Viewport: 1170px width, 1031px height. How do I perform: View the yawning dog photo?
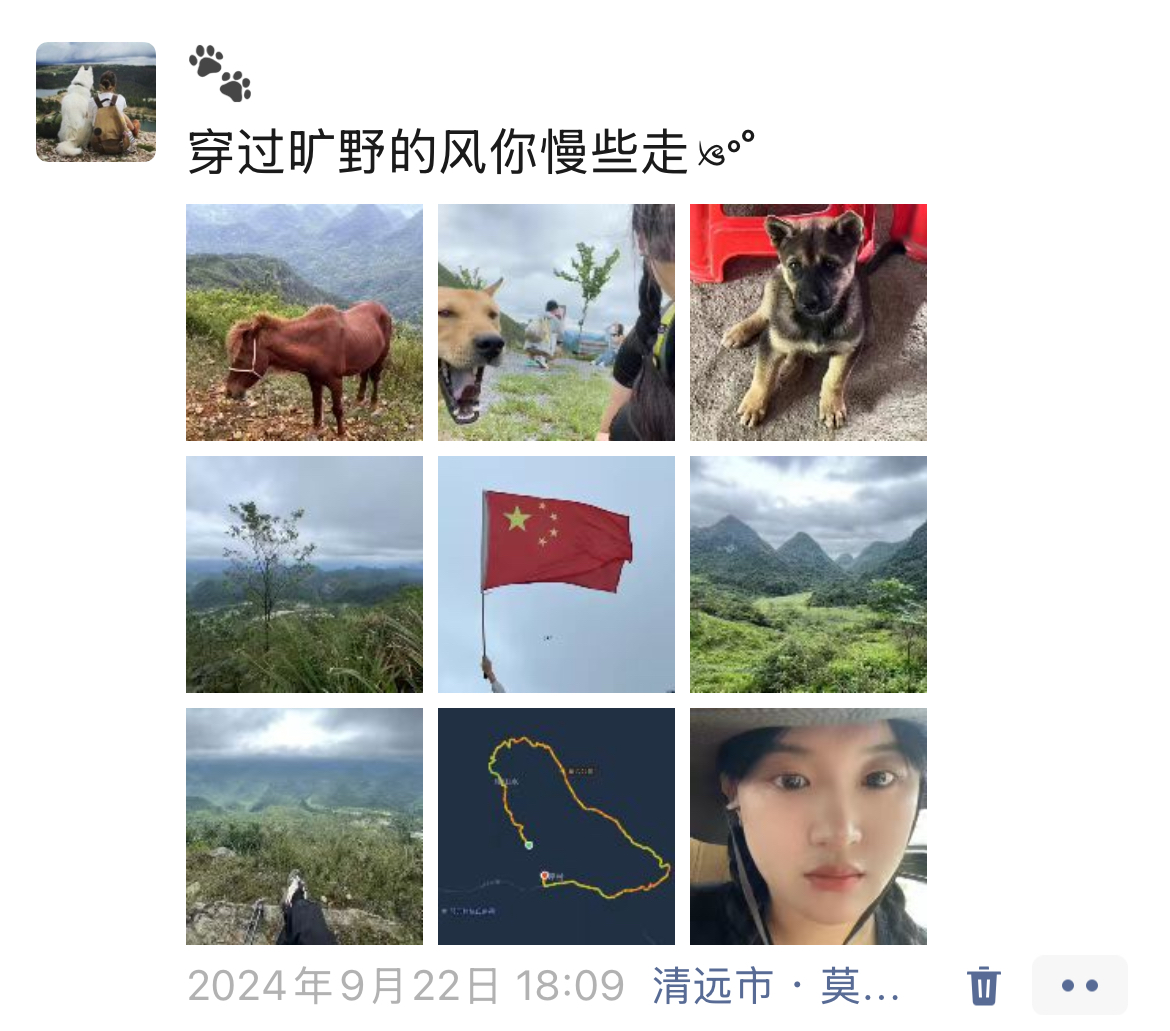[x=556, y=322]
